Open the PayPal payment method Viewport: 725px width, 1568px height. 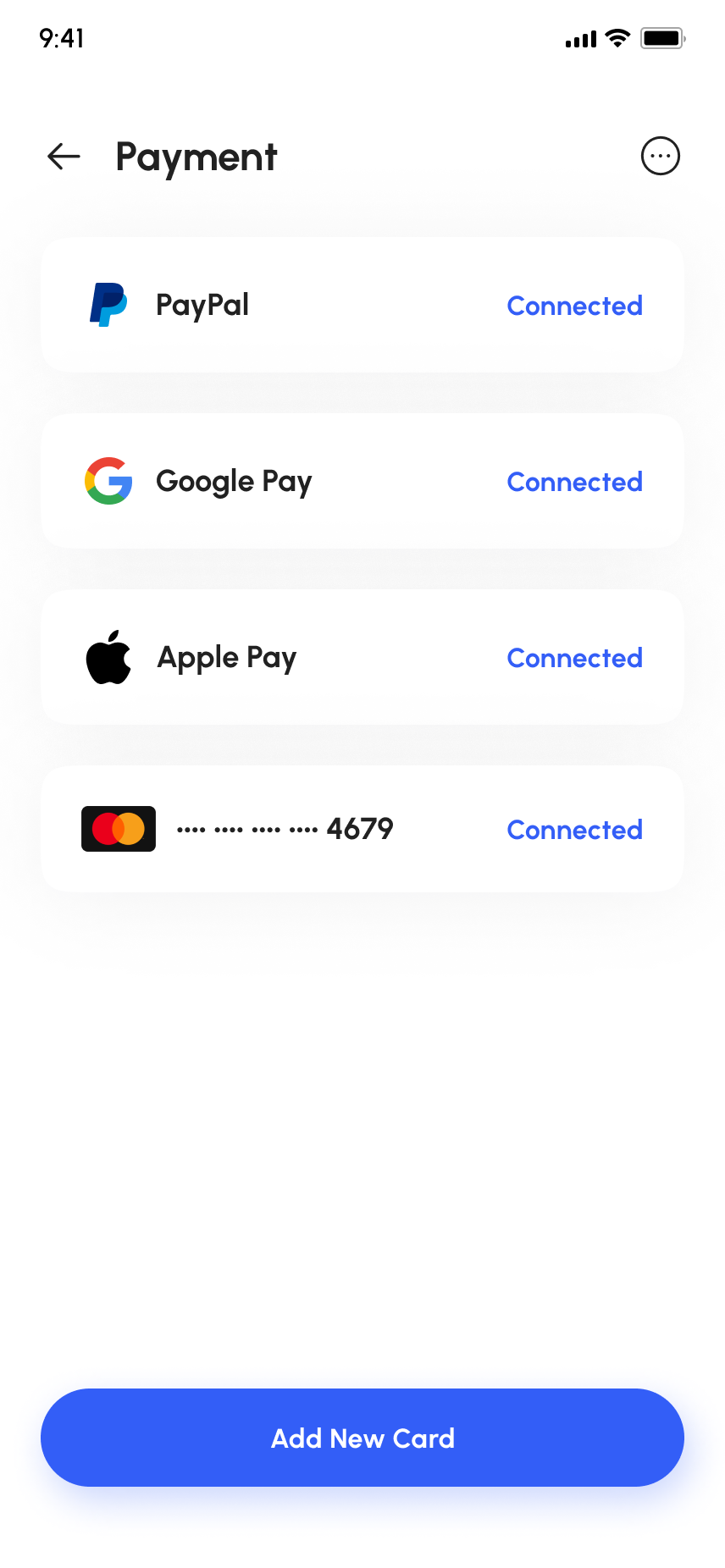click(x=362, y=306)
